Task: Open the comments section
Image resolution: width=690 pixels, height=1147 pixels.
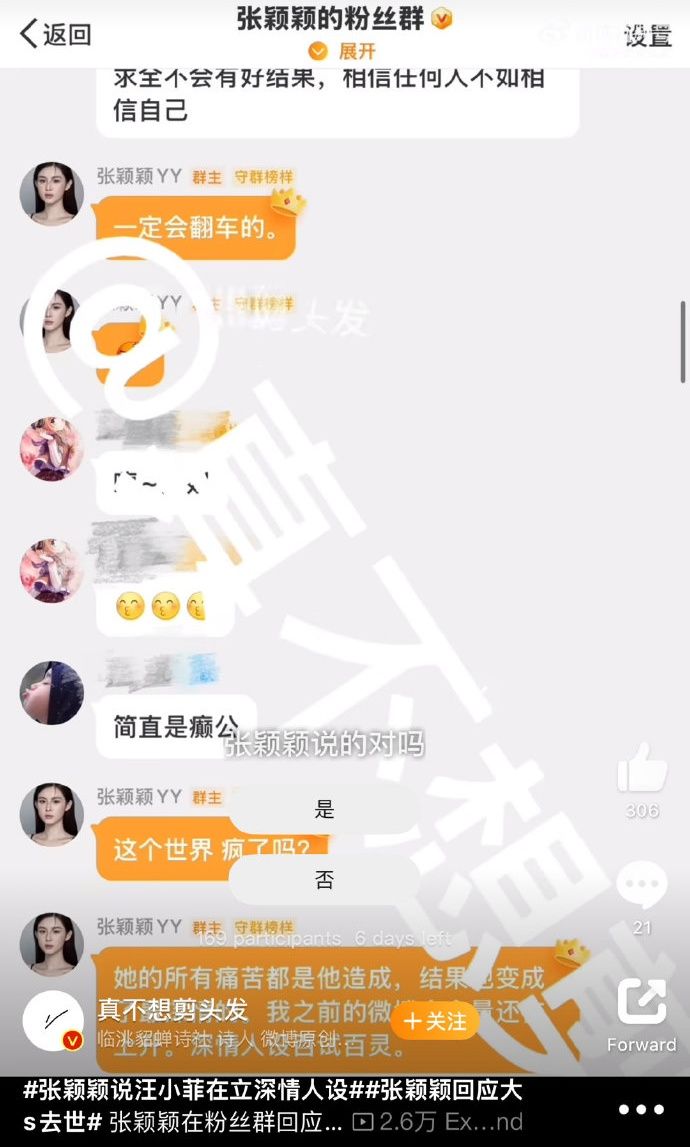Action: click(641, 885)
